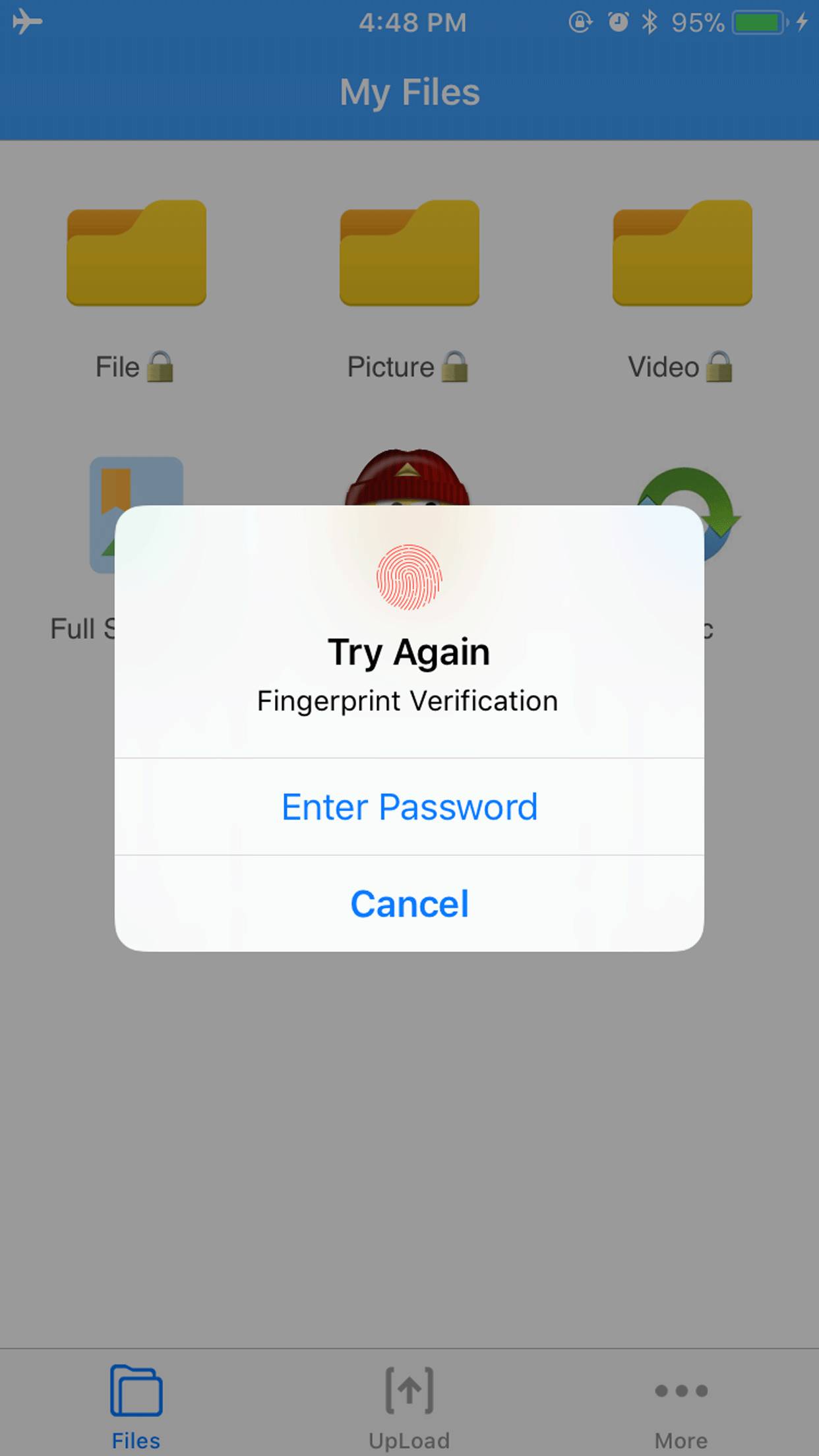Tap the red fingerprint icon in the dialog

(x=409, y=577)
